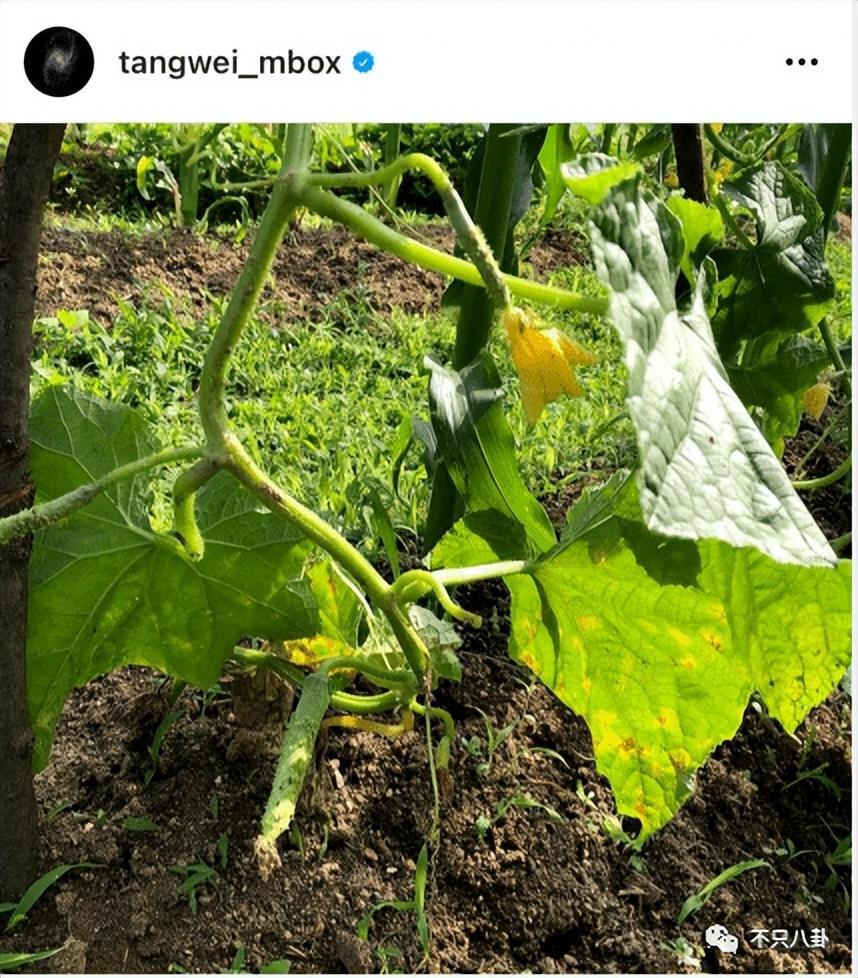Tap the tangwei_mbox profile avatar
Image resolution: width=858 pixels, height=978 pixels.
coord(59,62)
